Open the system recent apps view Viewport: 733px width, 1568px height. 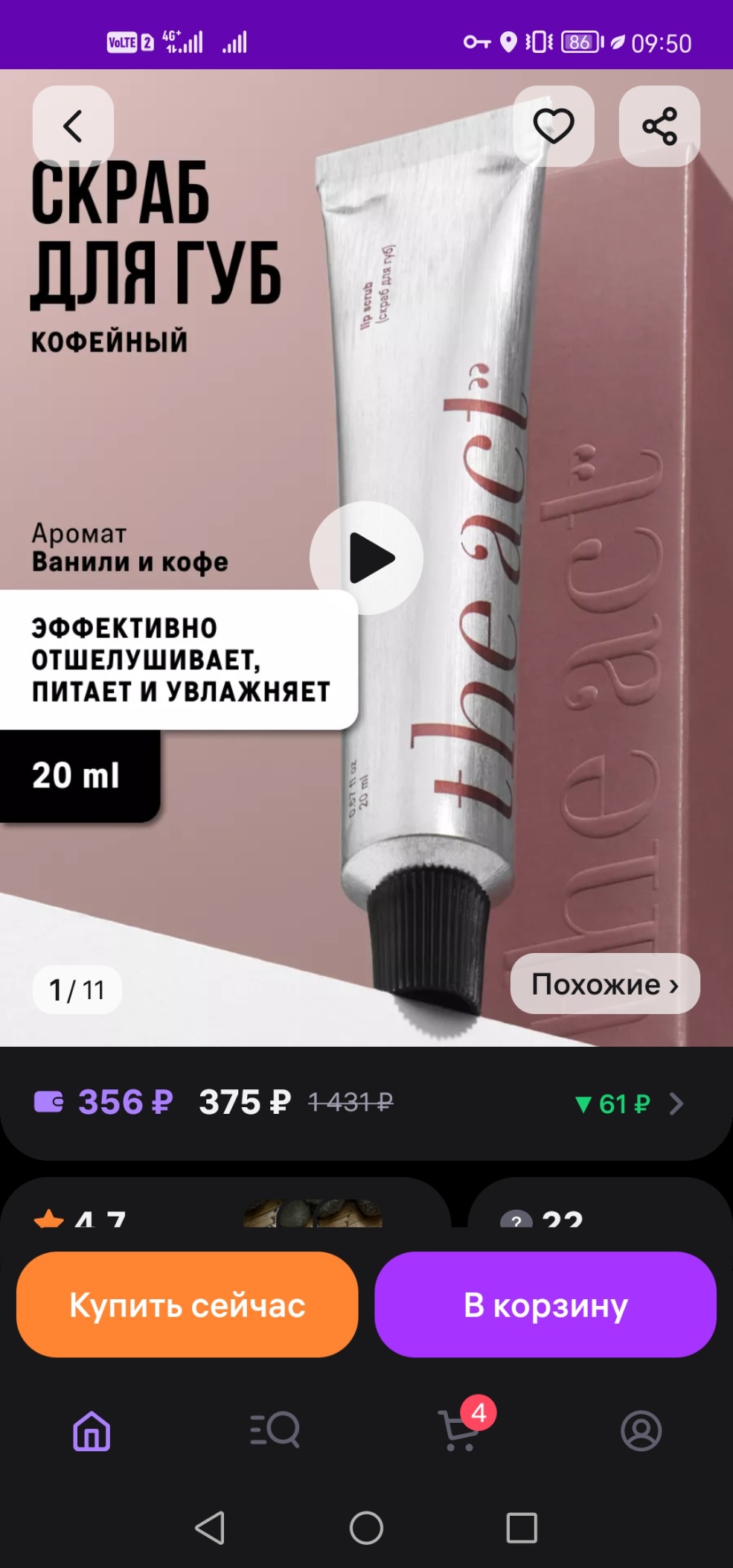[x=521, y=1528]
